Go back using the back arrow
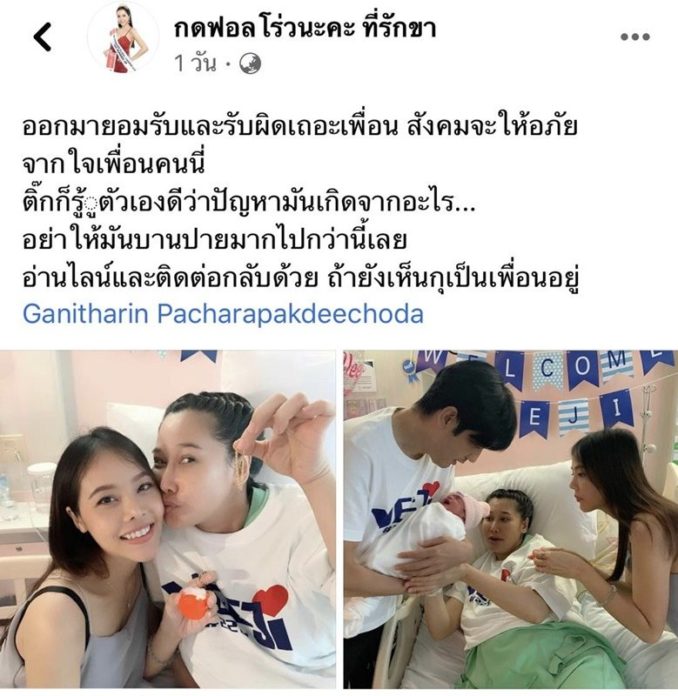678x696 pixels. [x=42, y=38]
